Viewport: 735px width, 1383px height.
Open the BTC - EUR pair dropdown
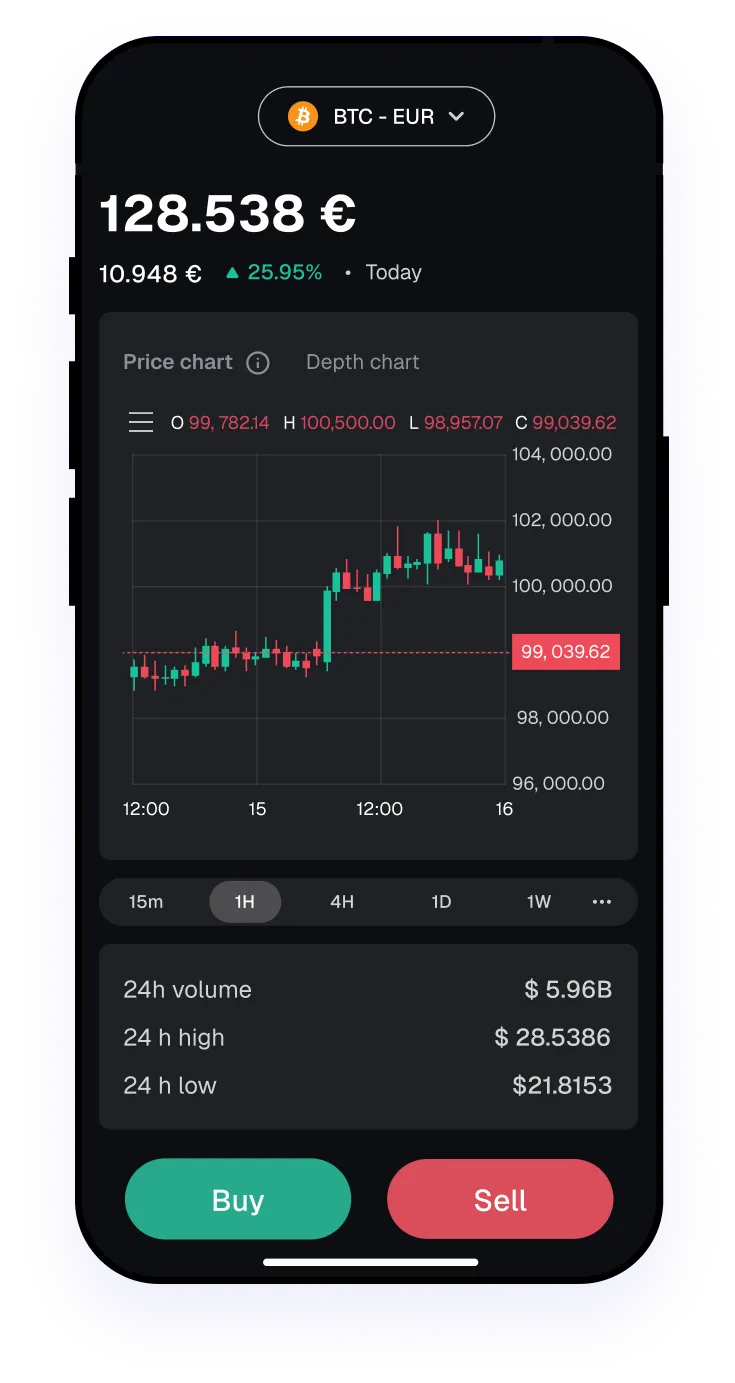coord(376,117)
